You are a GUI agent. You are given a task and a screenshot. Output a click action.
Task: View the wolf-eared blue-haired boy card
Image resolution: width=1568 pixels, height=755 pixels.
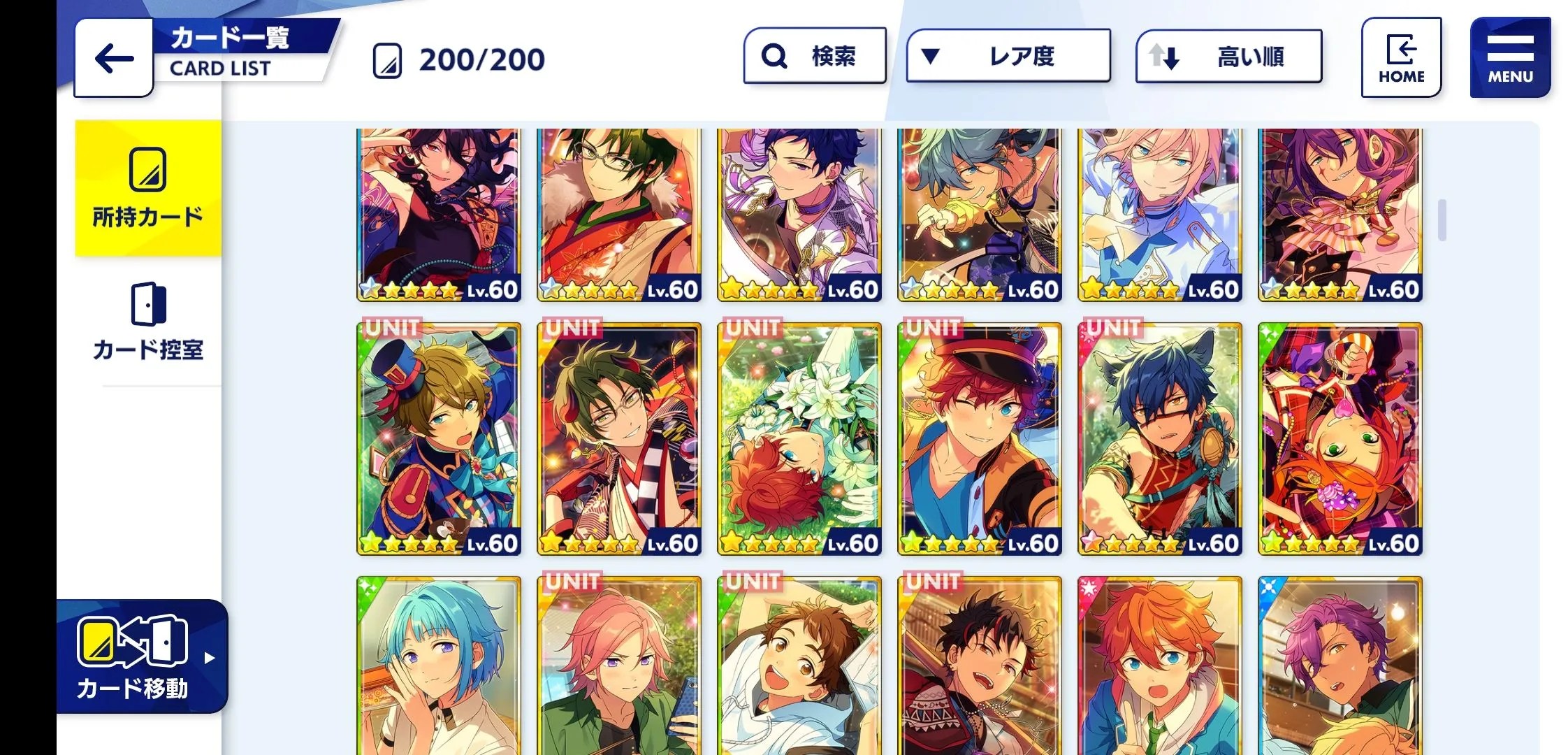[1160, 439]
